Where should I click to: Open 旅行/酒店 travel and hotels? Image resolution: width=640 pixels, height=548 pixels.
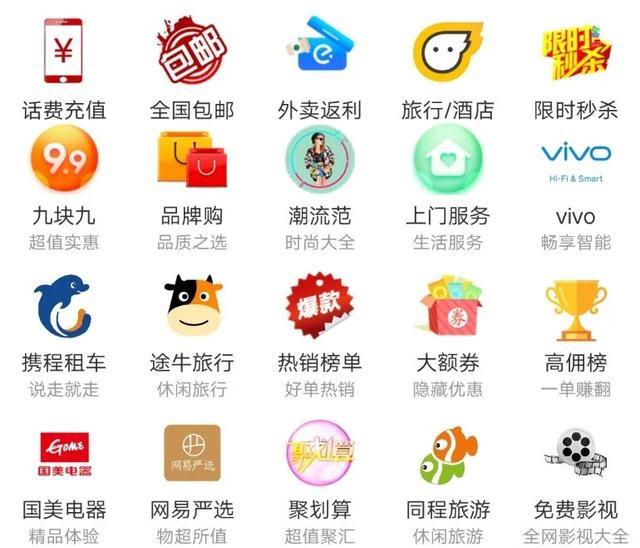click(448, 50)
